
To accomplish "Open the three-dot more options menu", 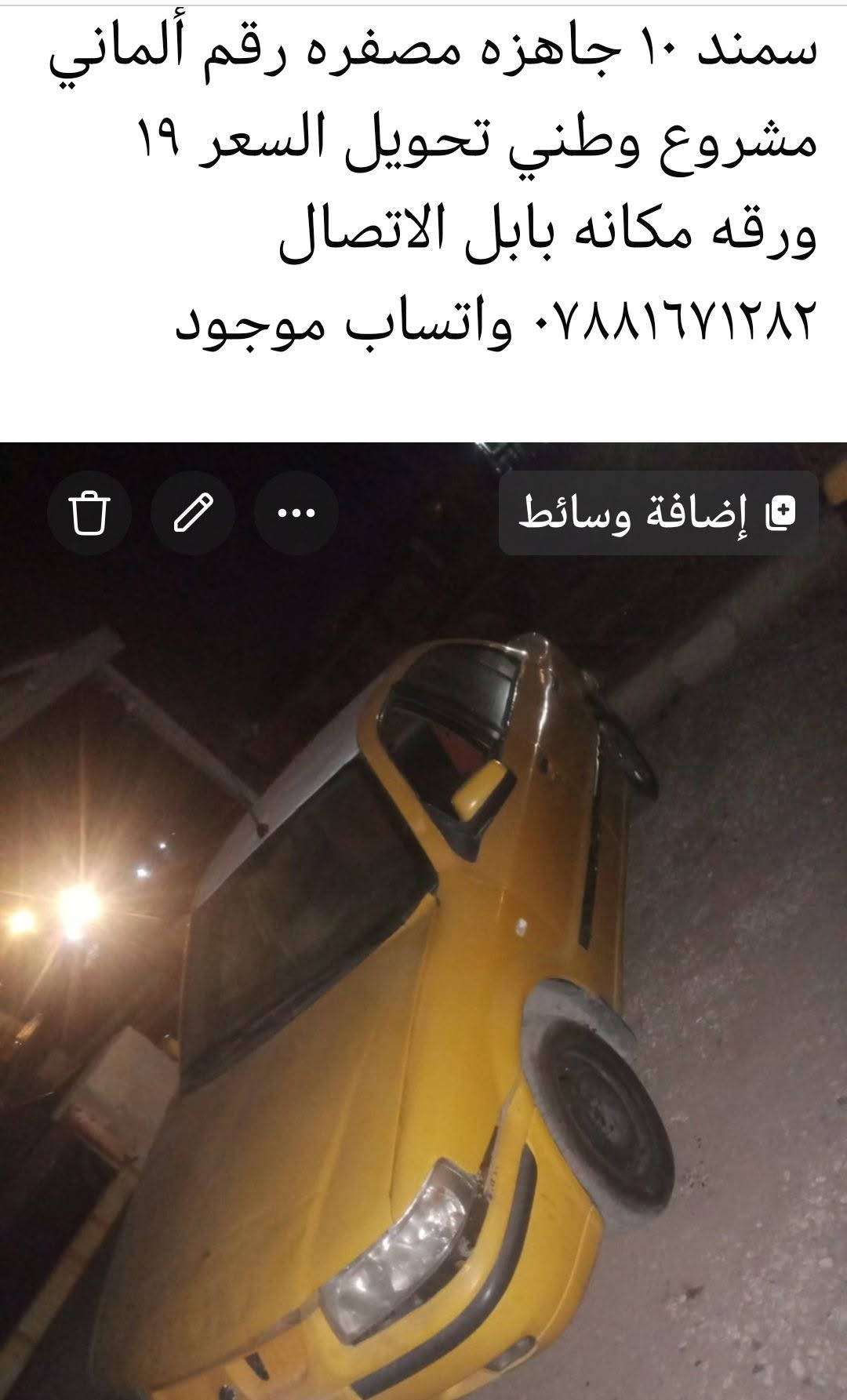I will [296, 513].
